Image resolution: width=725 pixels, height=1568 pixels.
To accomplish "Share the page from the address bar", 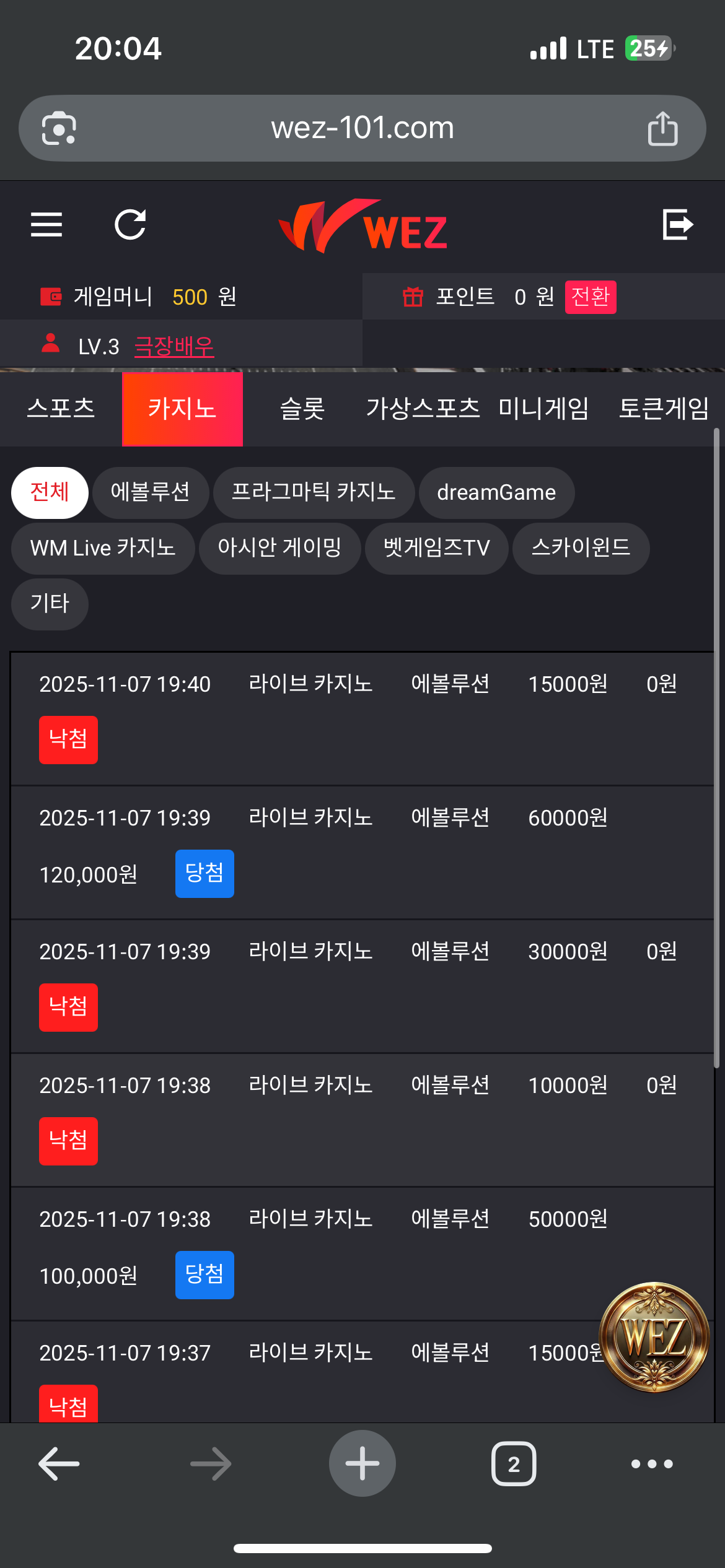I will click(x=662, y=128).
